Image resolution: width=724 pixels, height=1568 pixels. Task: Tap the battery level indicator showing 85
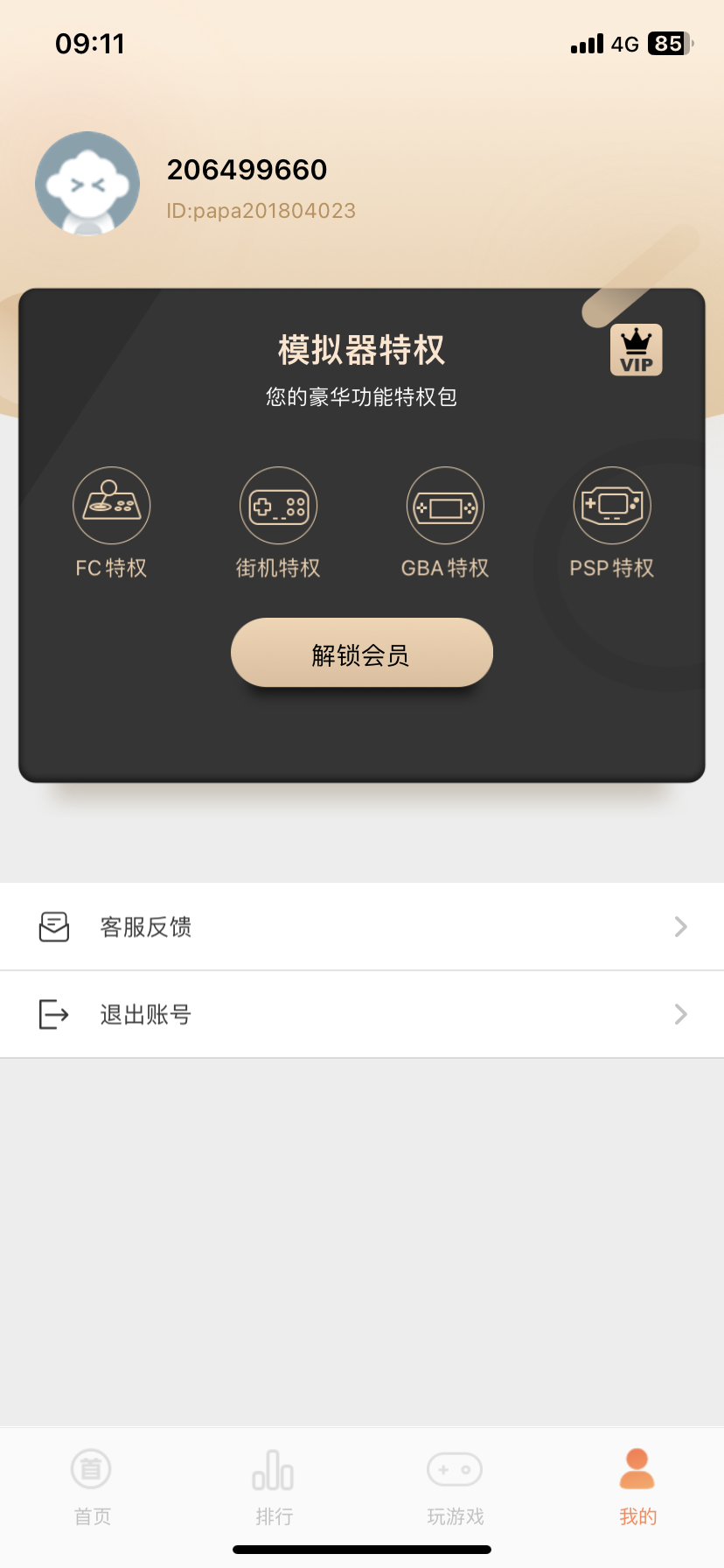coord(666,43)
